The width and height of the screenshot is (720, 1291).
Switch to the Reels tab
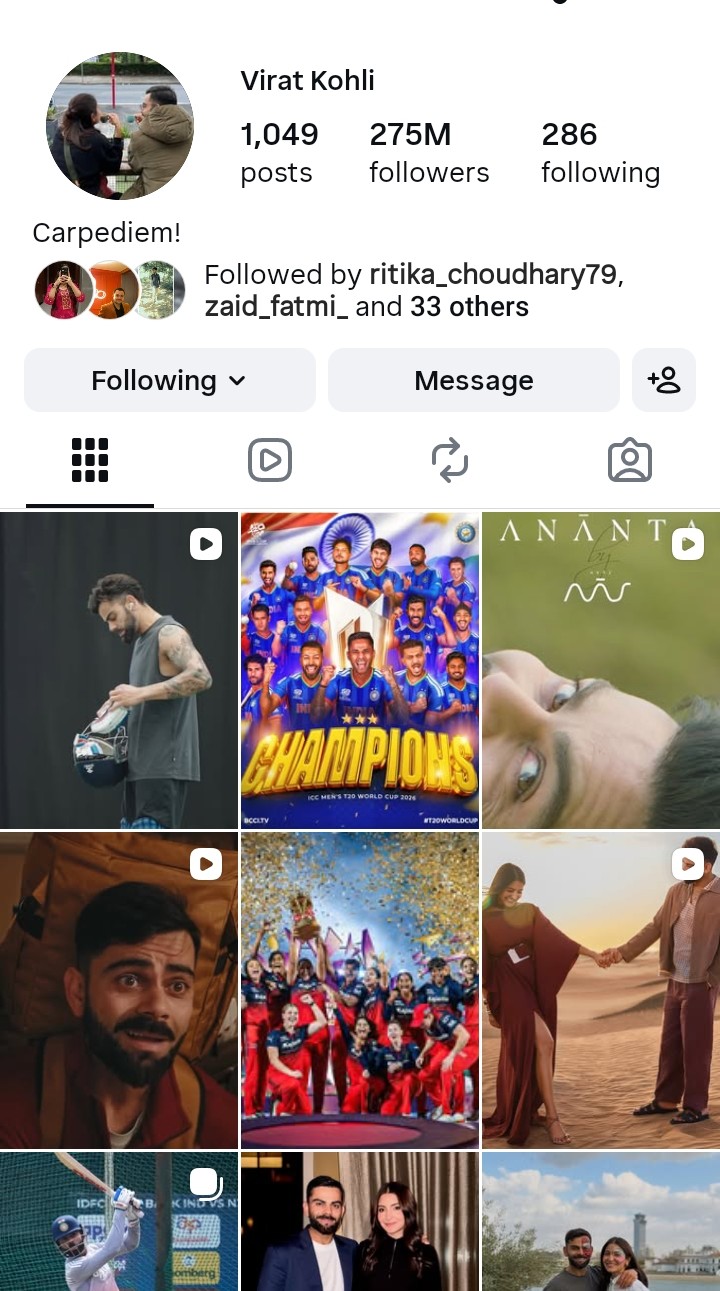click(x=270, y=461)
